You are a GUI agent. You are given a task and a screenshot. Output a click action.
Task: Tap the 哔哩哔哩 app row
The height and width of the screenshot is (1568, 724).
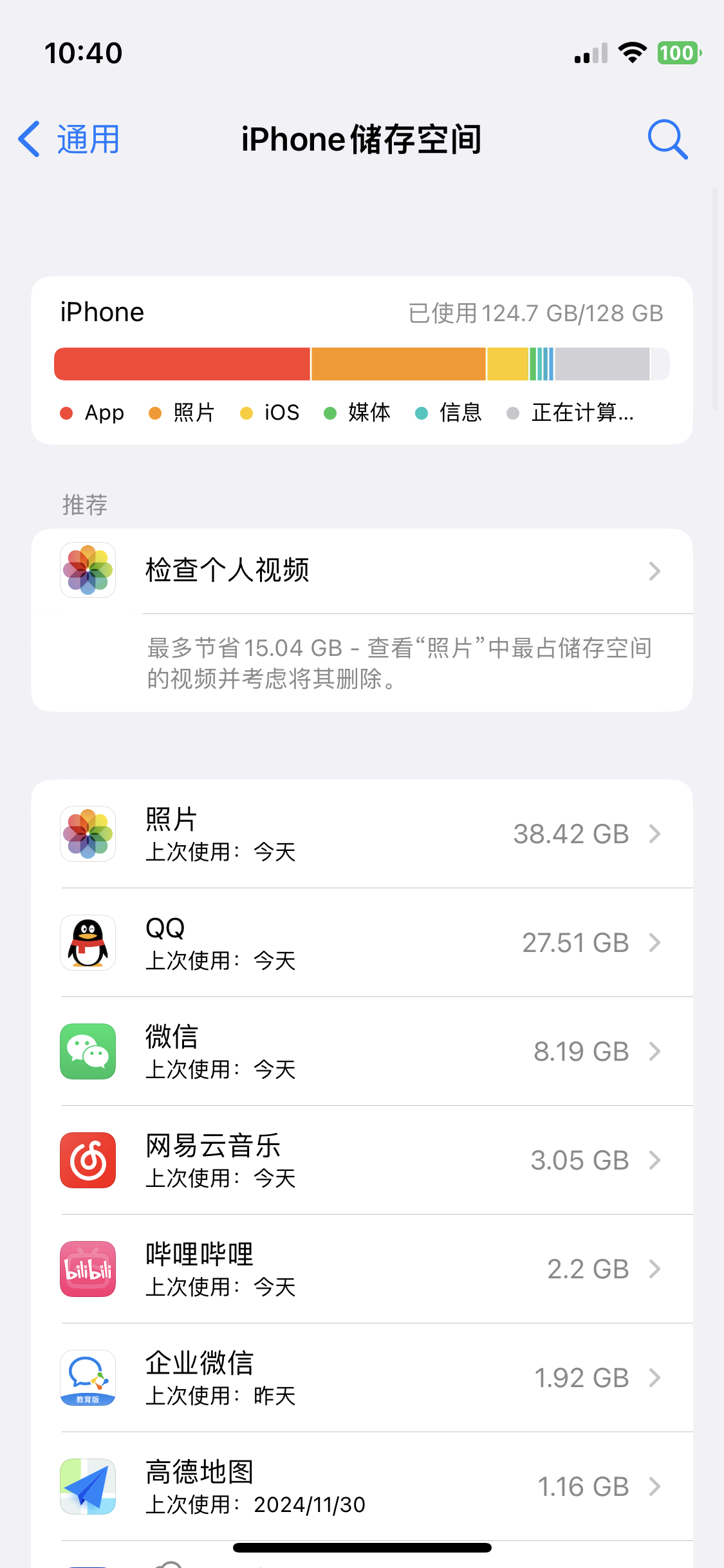tap(362, 1269)
